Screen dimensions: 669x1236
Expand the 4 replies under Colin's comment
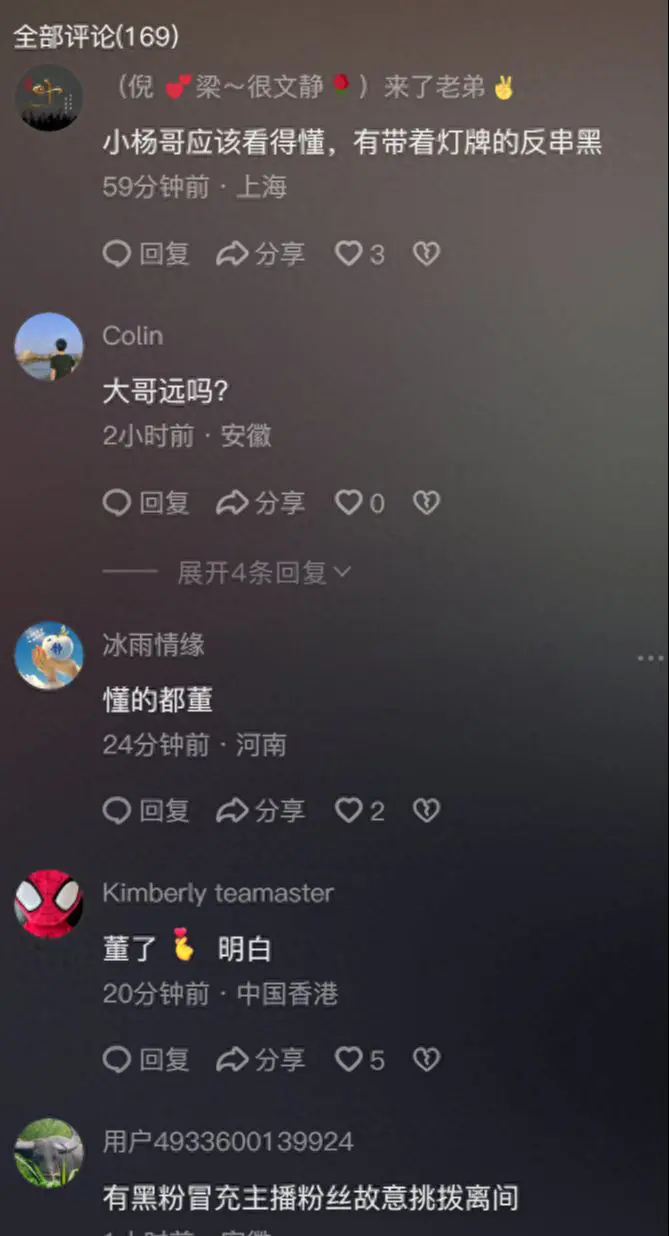pos(264,572)
